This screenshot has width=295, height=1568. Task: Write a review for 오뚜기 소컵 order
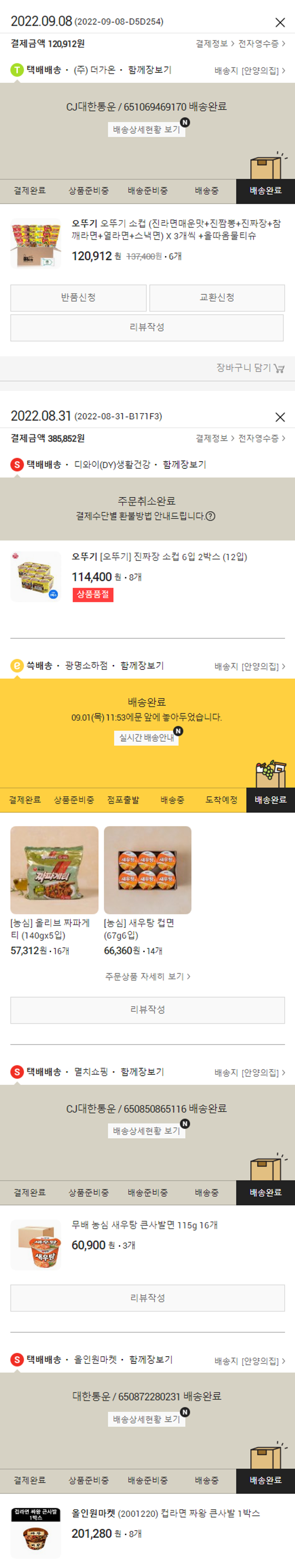pos(147,328)
